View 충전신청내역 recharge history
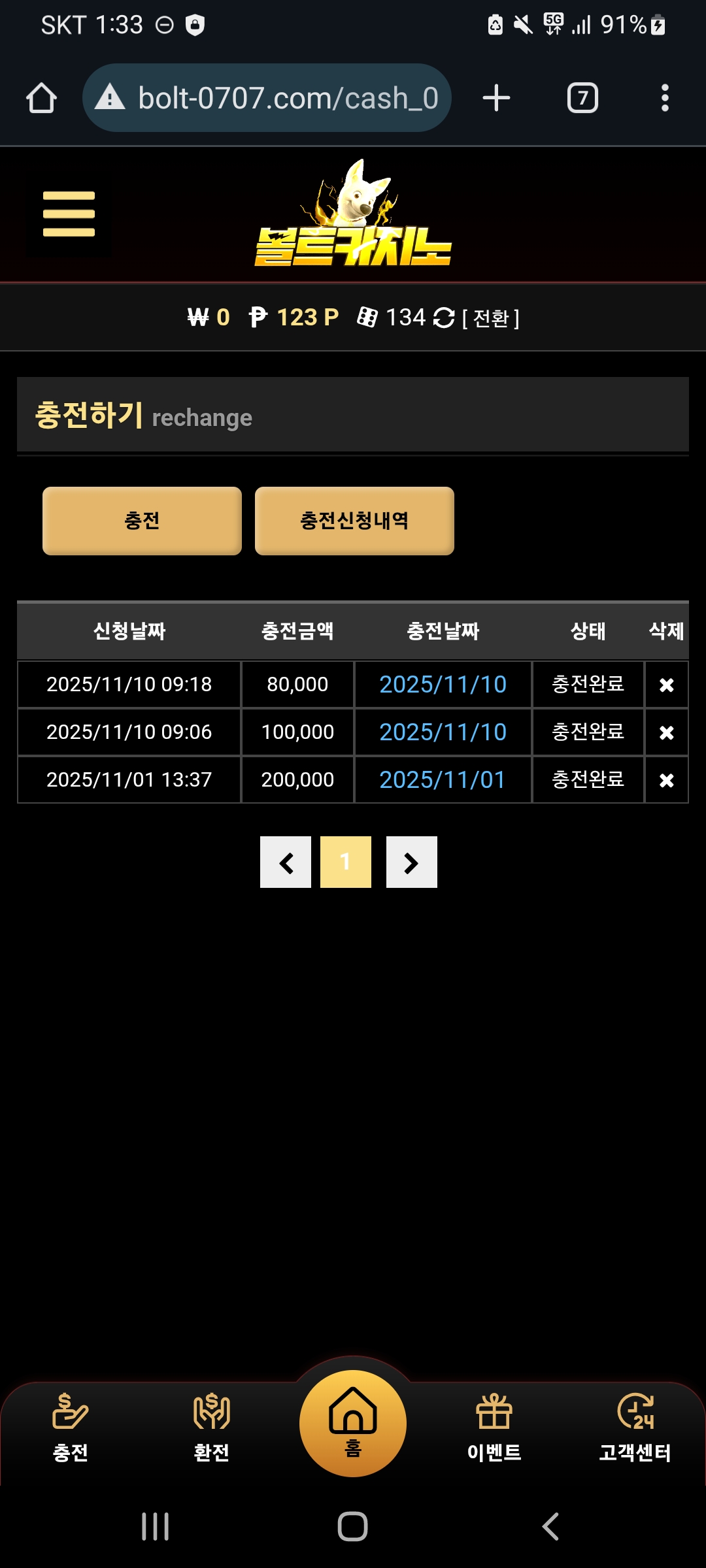Image resolution: width=706 pixels, height=1568 pixels. coord(354,521)
